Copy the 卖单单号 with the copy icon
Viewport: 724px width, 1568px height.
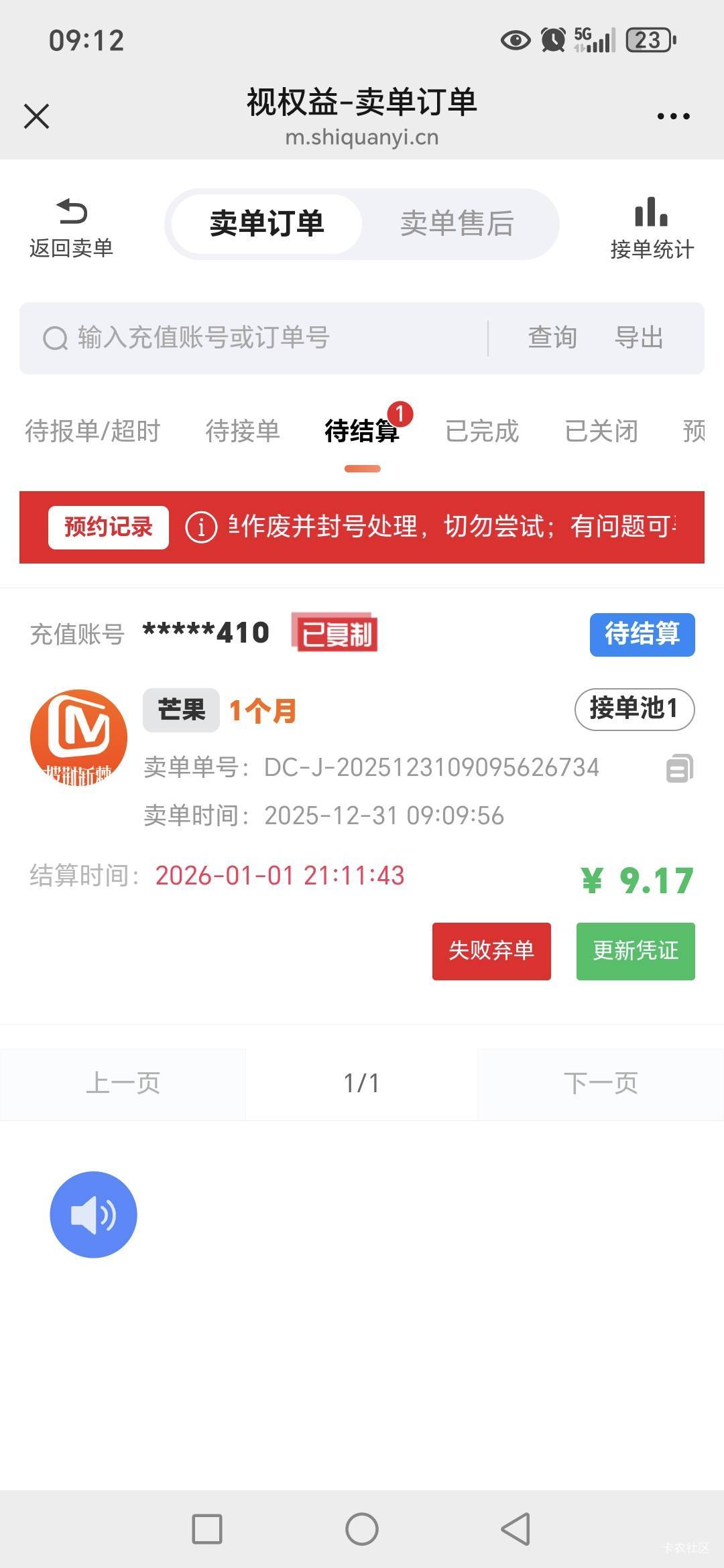click(680, 768)
